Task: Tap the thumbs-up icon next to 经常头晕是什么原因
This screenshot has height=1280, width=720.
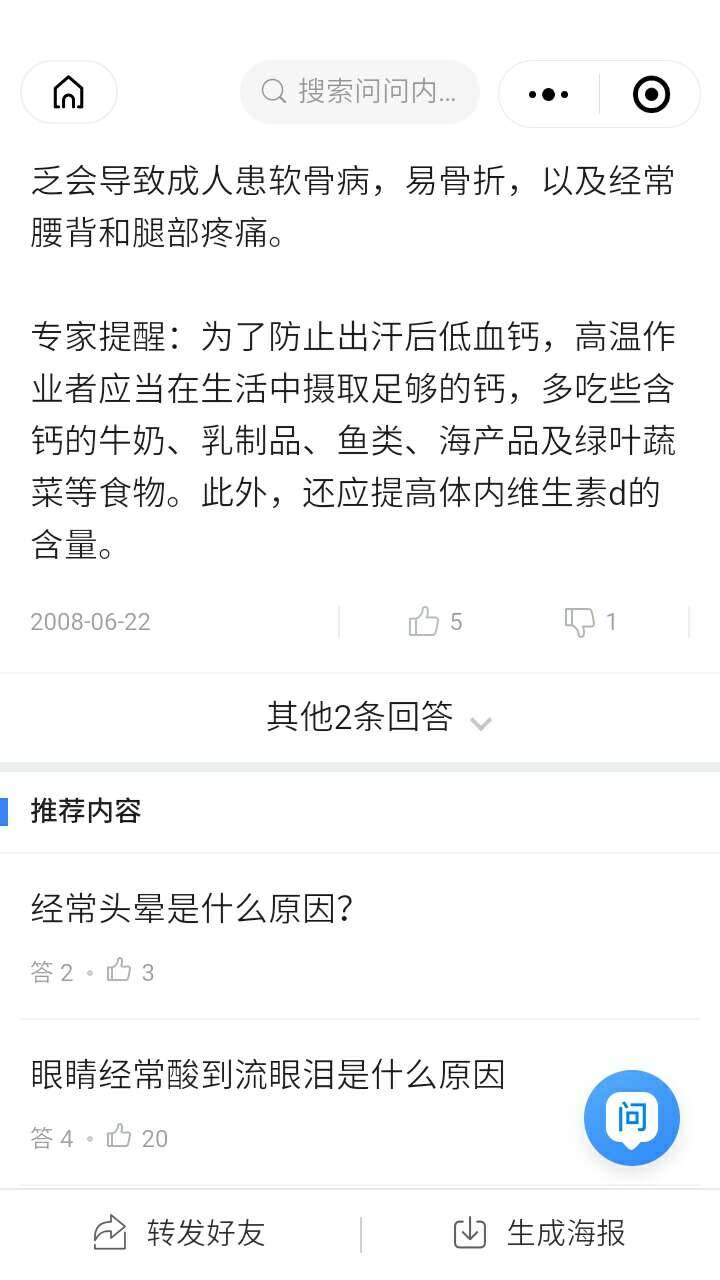Action: click(x=120, y=970)
